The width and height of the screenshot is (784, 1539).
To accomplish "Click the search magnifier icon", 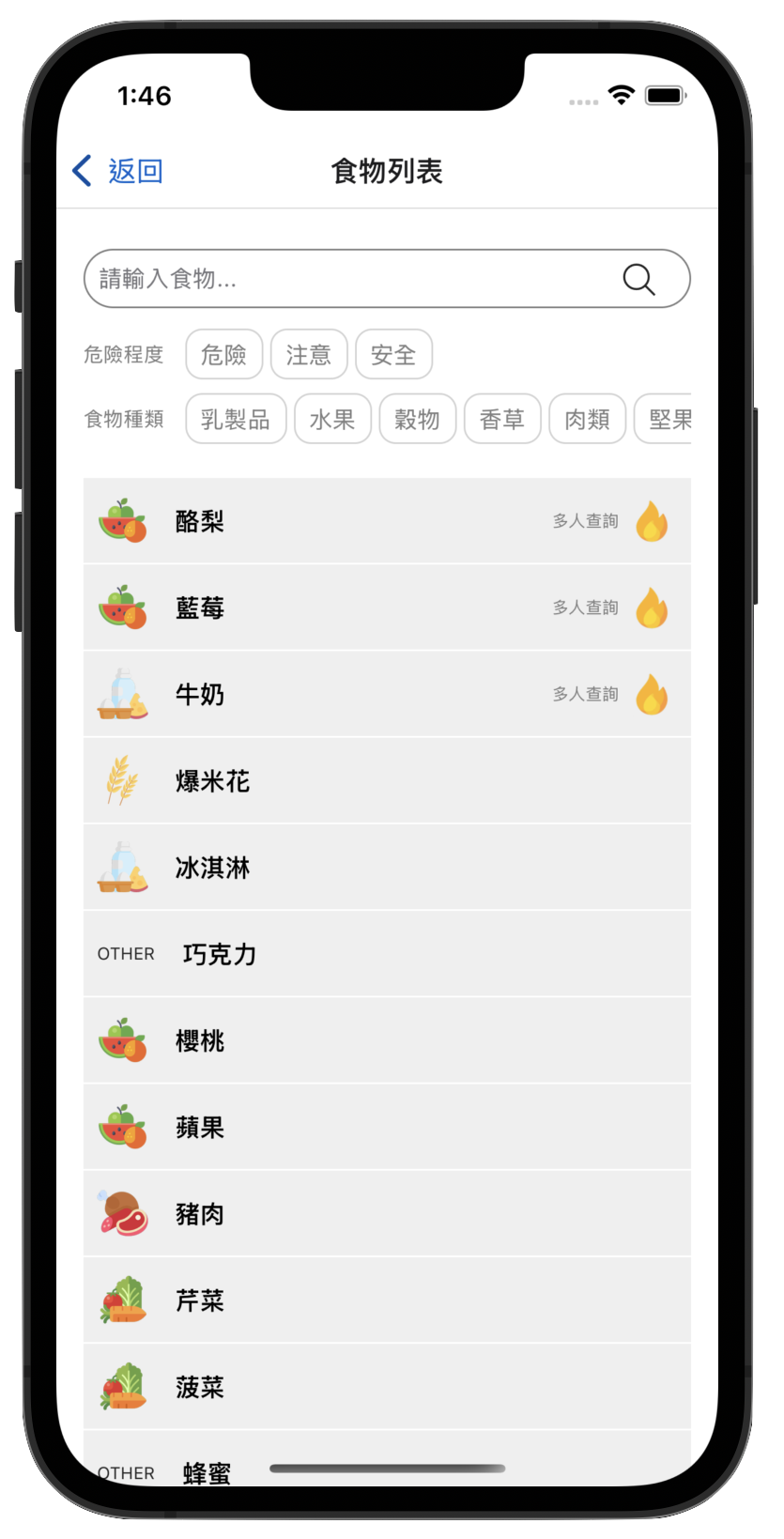I will pyautogui.click(x=638, y=279).
